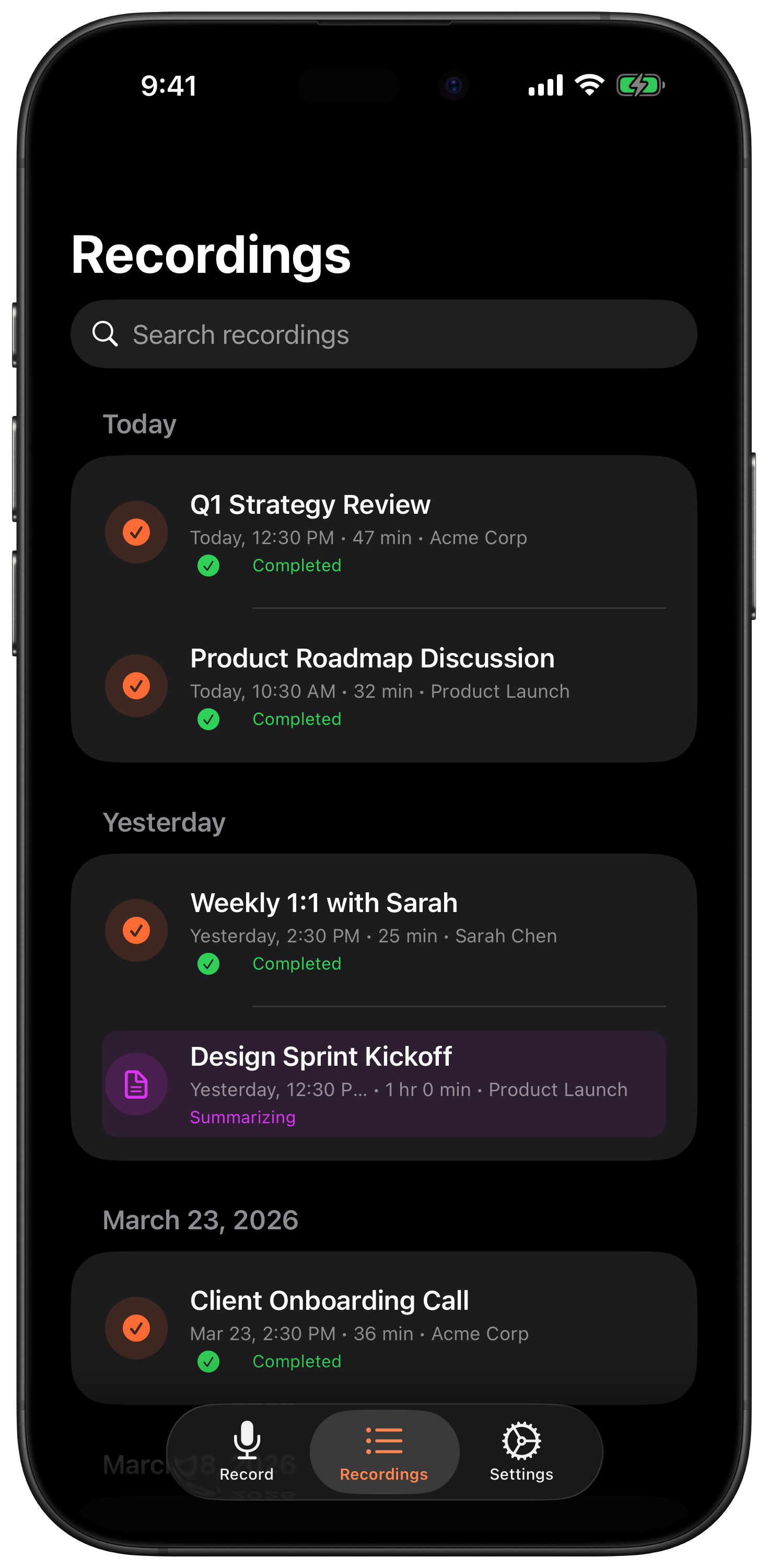Stay on the Recordings tab
Screen dimensions: 768x1568
pyautogui.click(x=384, y=1458)
